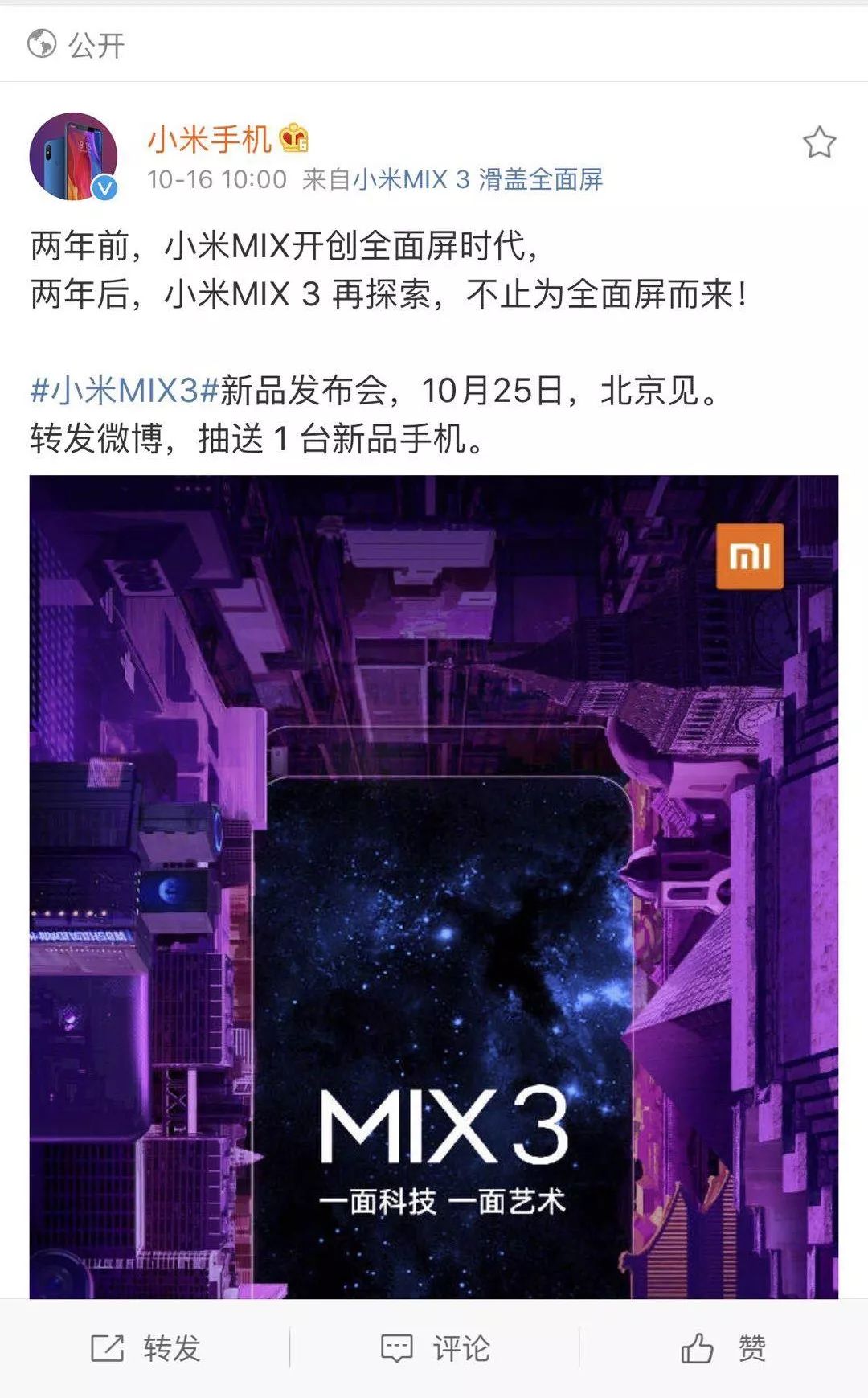The width and height of the screenshot is (868, 1398).
Task: Open the 小米手机 username link
Action: (210, 140)
